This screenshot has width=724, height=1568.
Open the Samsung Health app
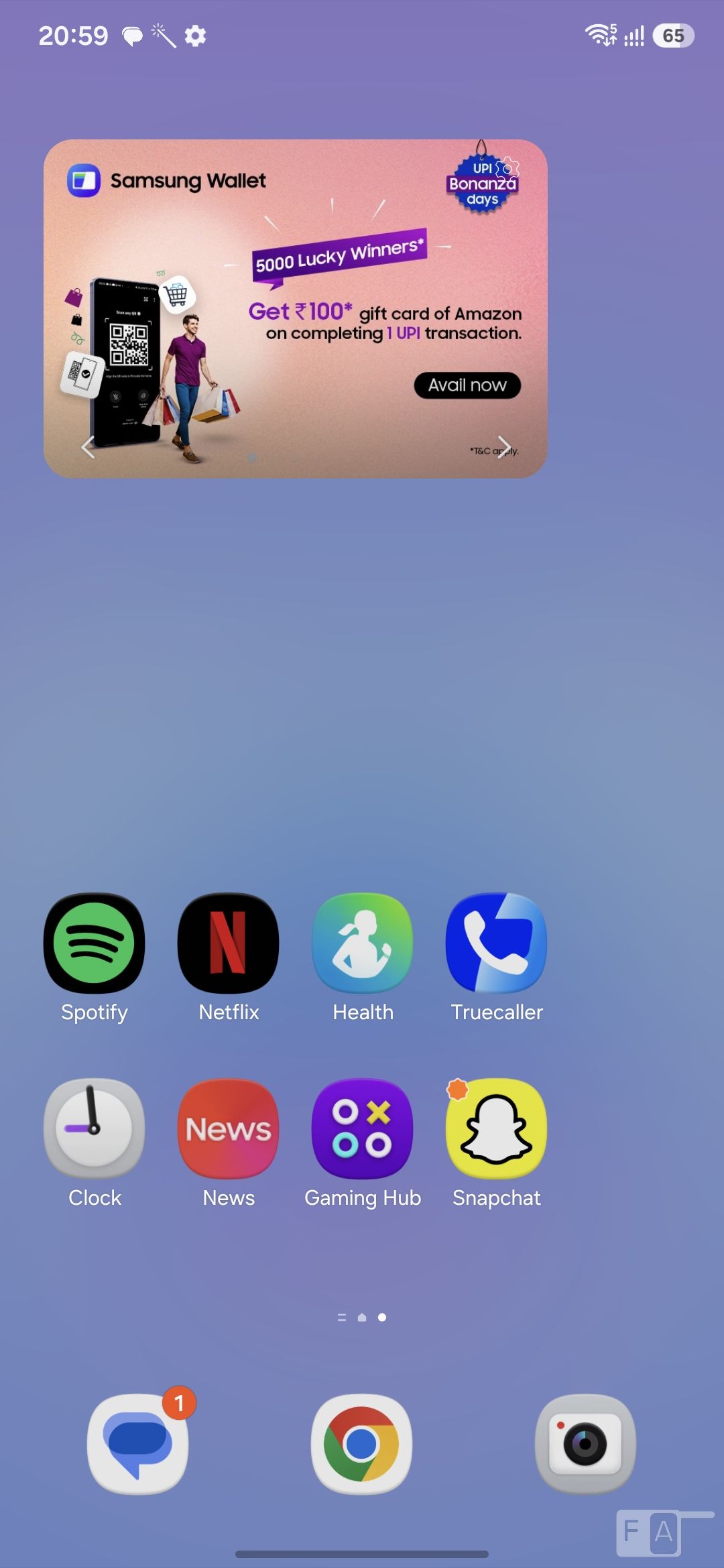(363, 943)
